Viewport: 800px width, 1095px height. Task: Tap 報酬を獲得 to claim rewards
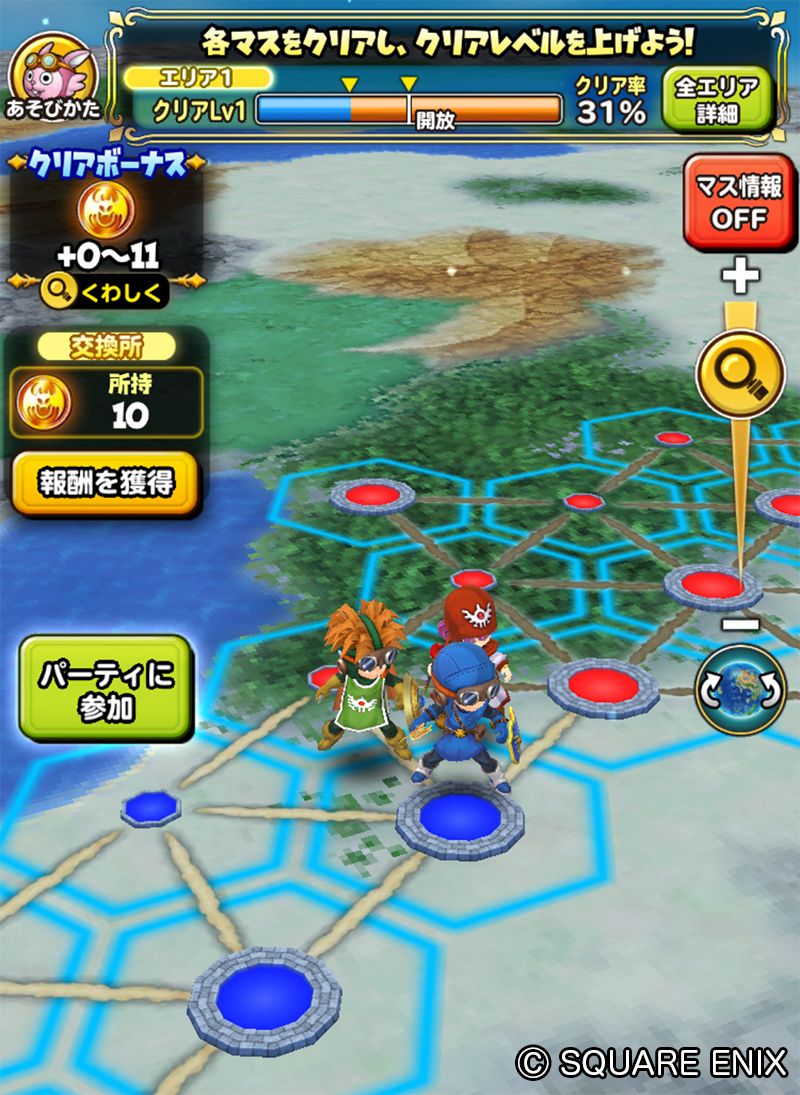coord(105,483)
